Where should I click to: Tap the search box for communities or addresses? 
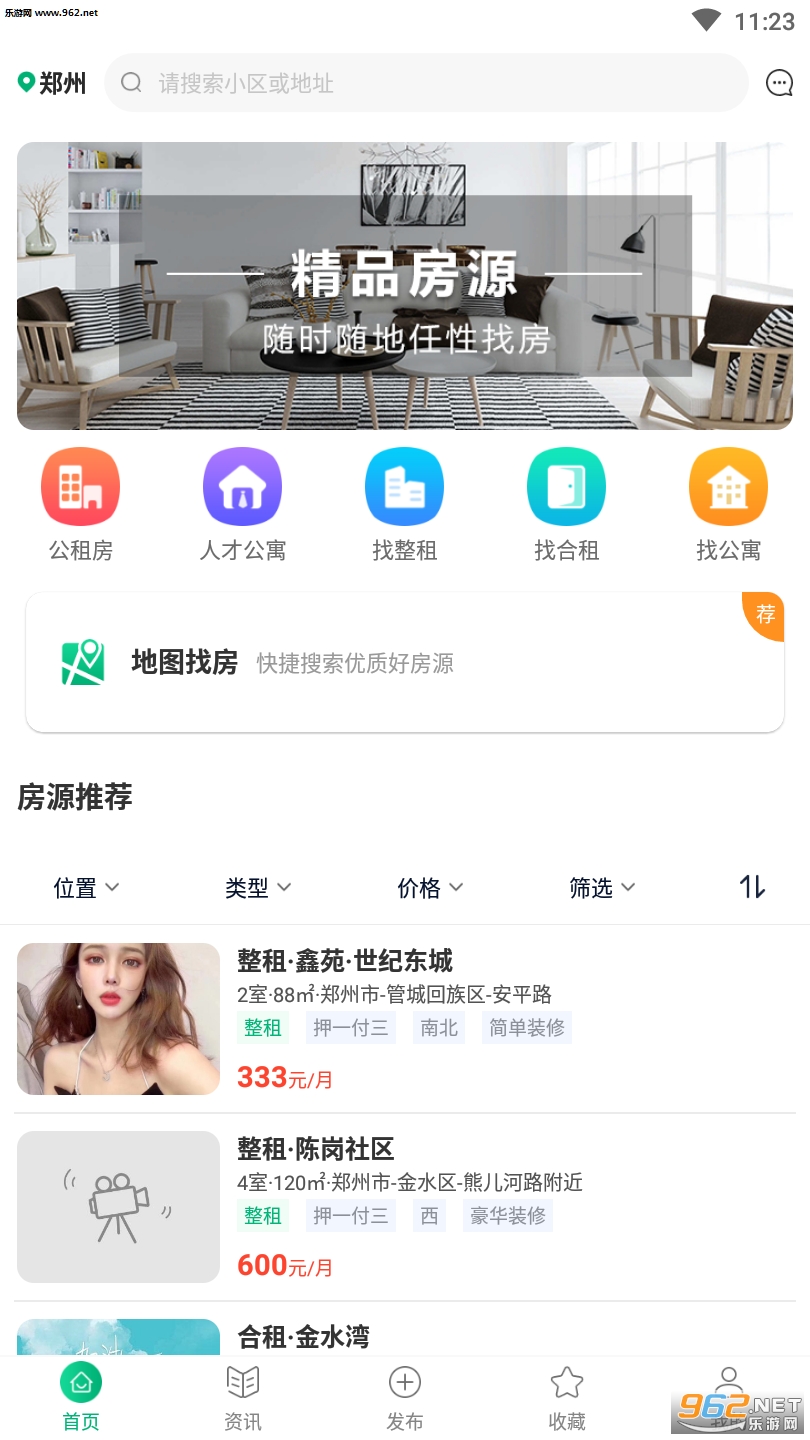pos(426,83)
